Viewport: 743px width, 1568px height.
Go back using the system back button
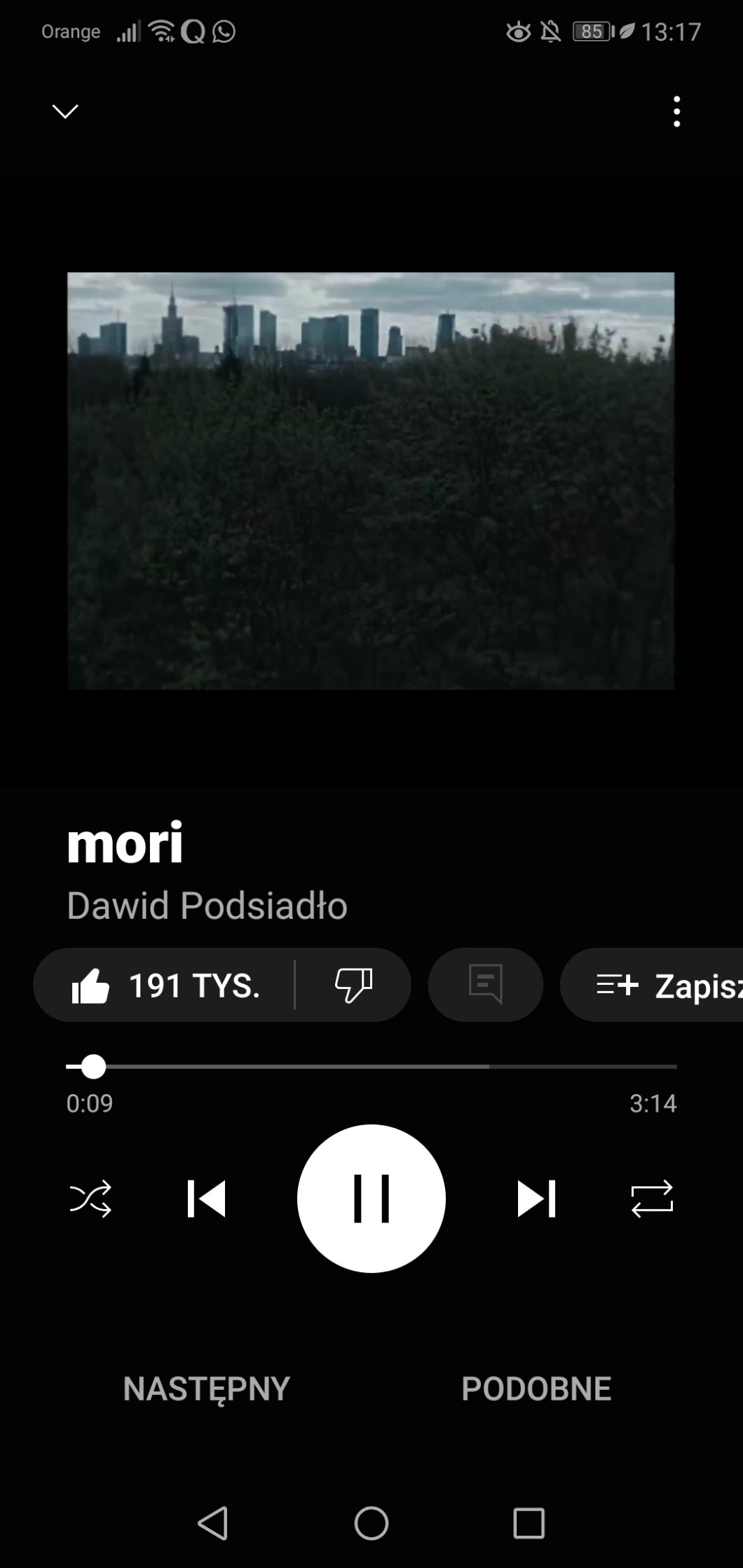[x=213, y=1523]
